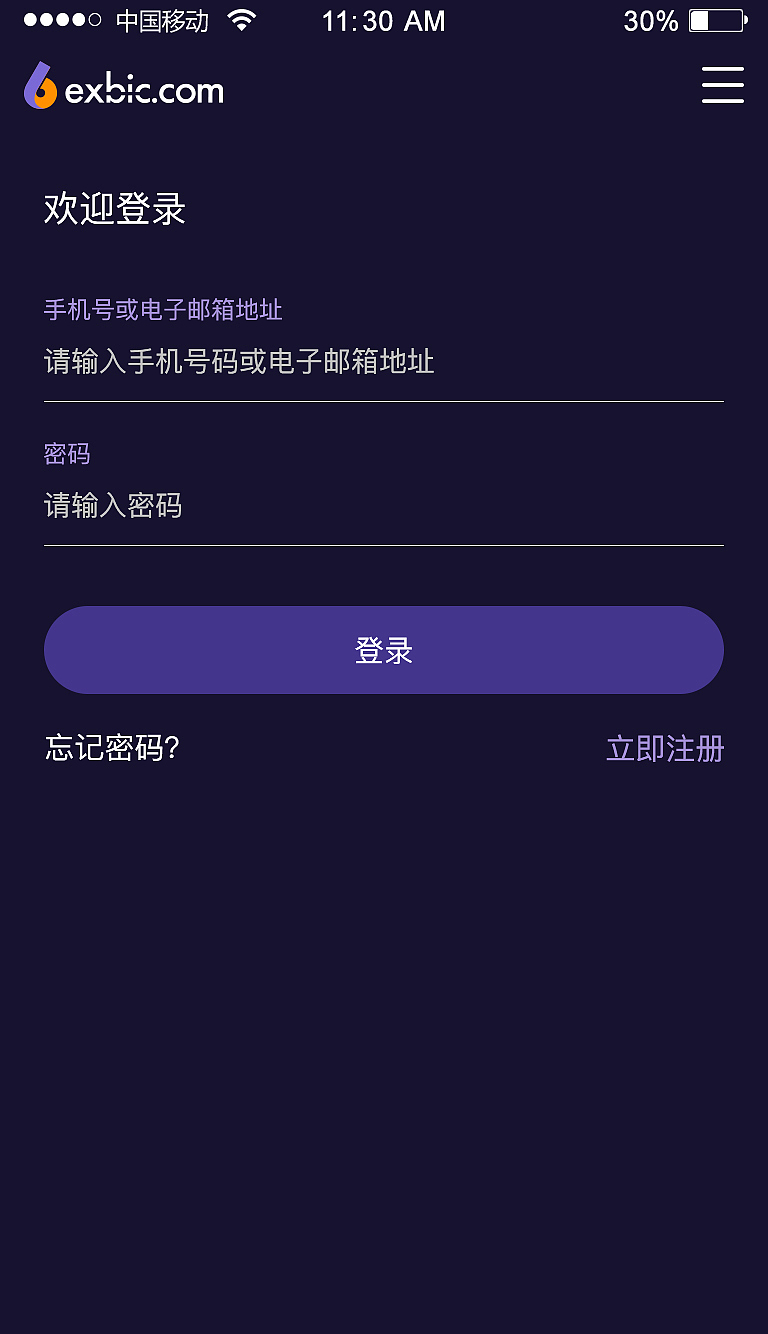The width and height of the screenshot is (768, 1334).
Task: Click the 30% battery percentage text
Action: [x=651, y=20]
